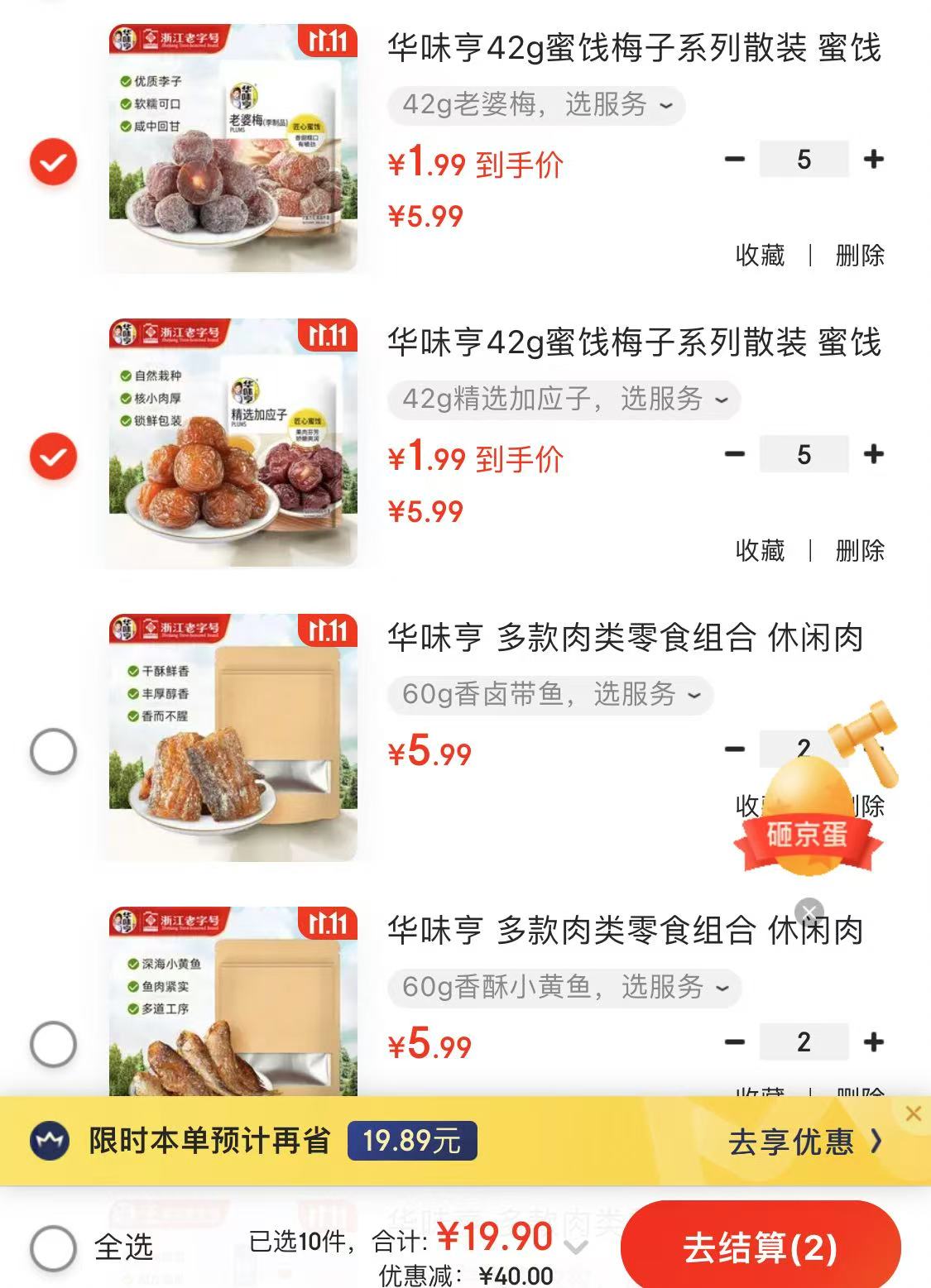Toggle the 全选 select-all checkbox
Viewport: 931px width, 1288px height.
tap(54, 1247)
